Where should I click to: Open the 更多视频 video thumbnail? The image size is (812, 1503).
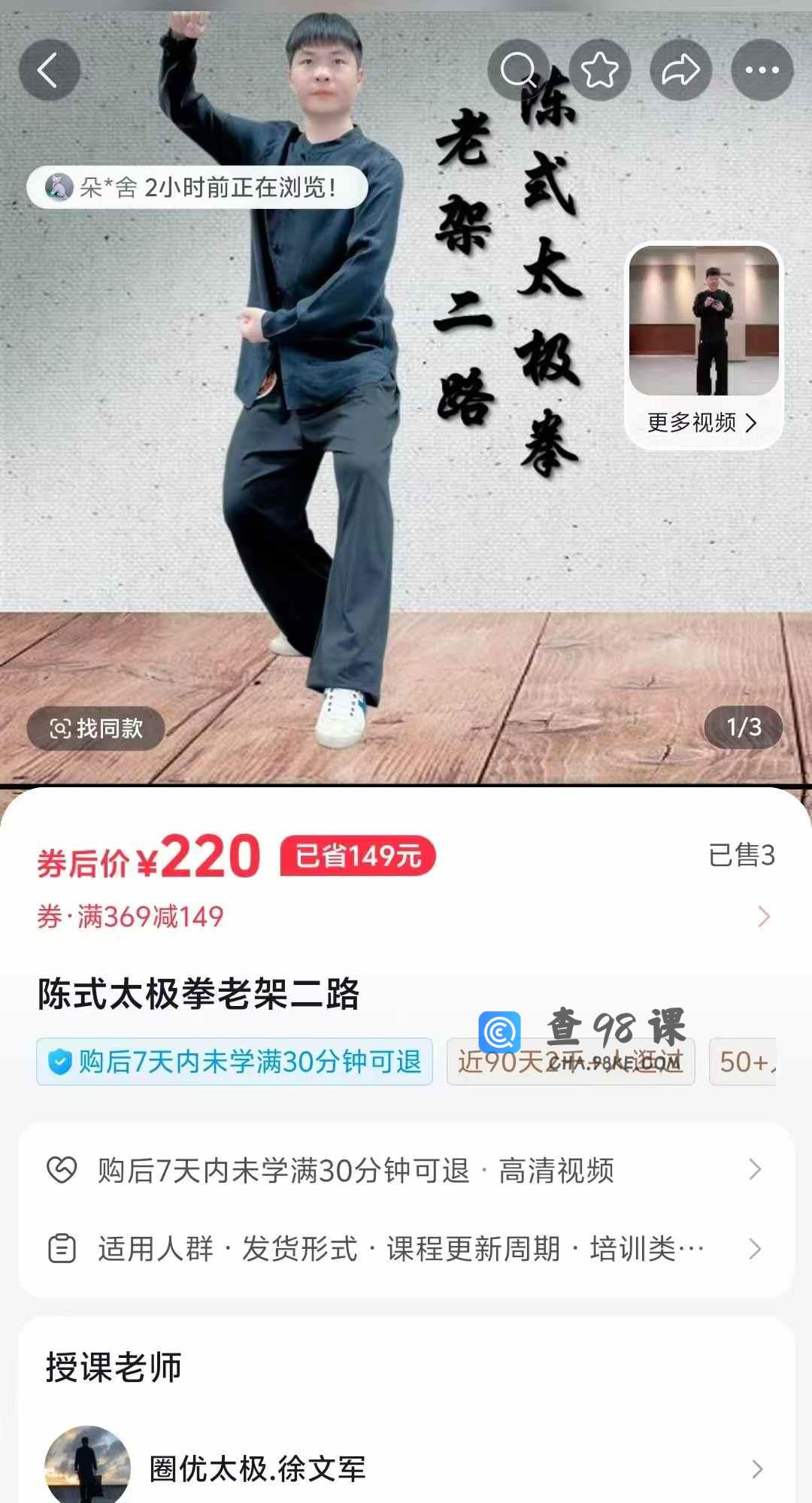tap(704, 346)
